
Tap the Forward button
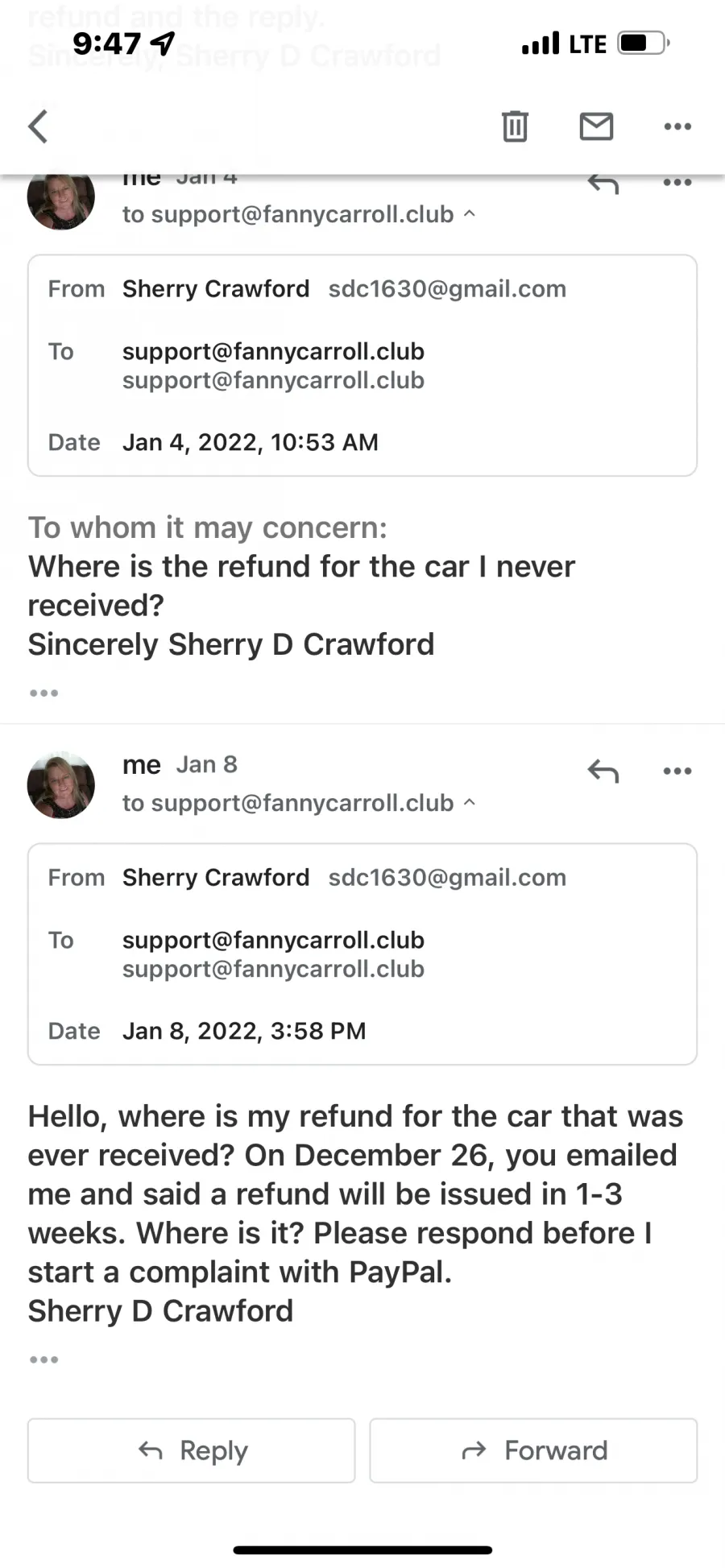tap(533, 1450)
